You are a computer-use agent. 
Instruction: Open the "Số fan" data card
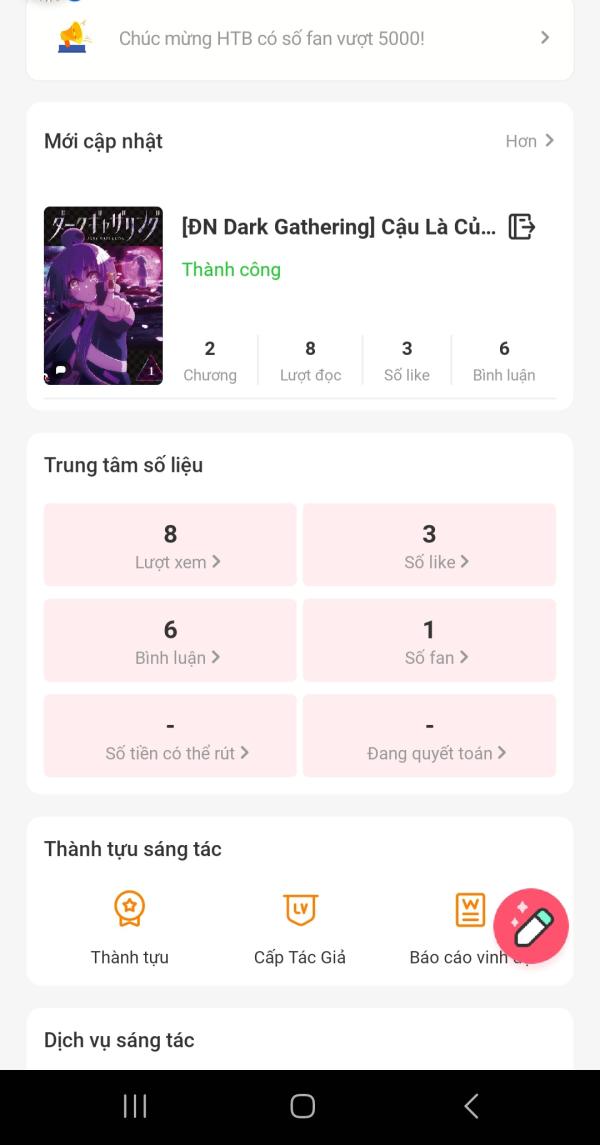click(x=429, y=641)
